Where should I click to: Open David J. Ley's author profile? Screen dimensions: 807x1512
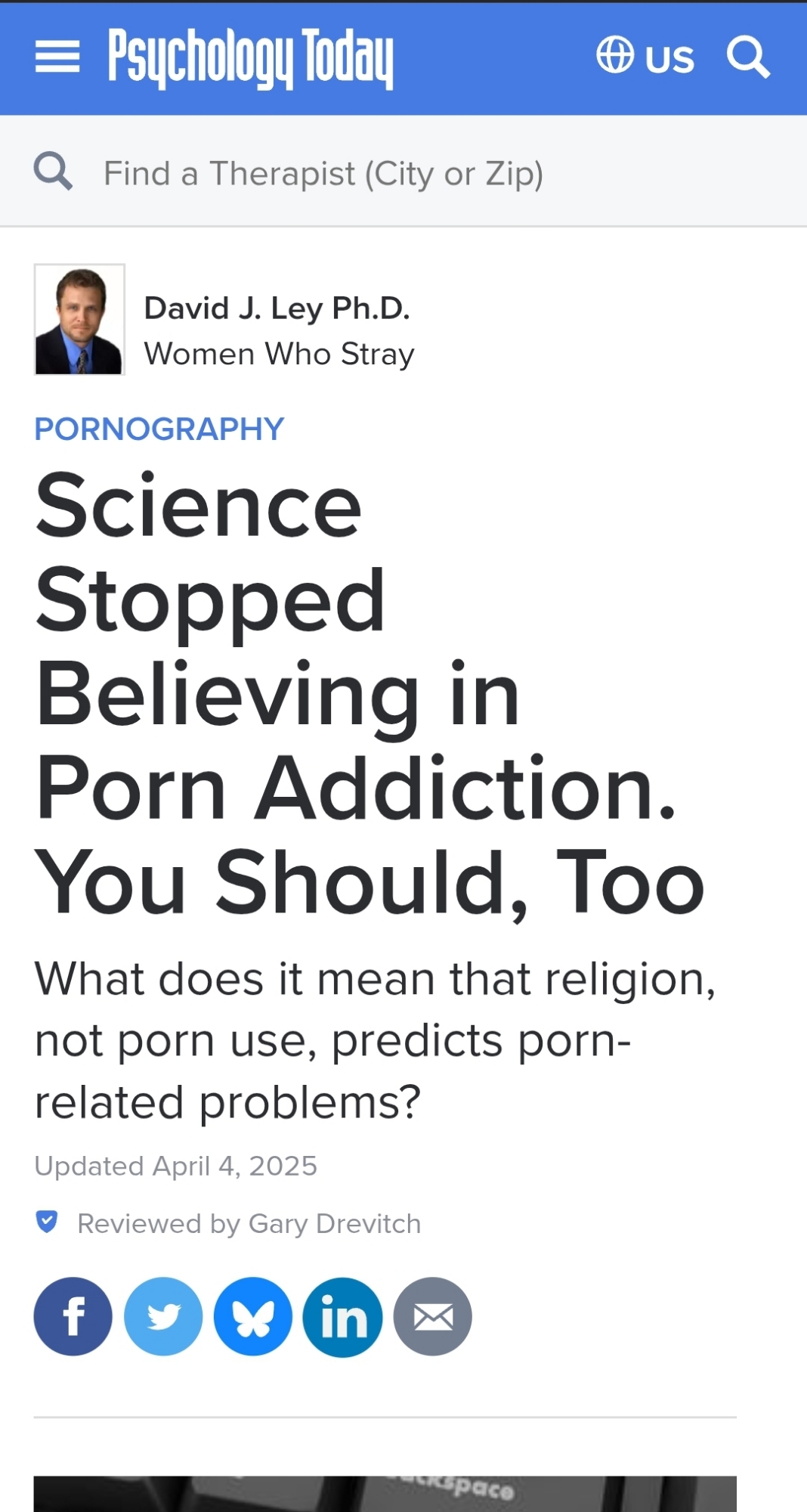277,308
